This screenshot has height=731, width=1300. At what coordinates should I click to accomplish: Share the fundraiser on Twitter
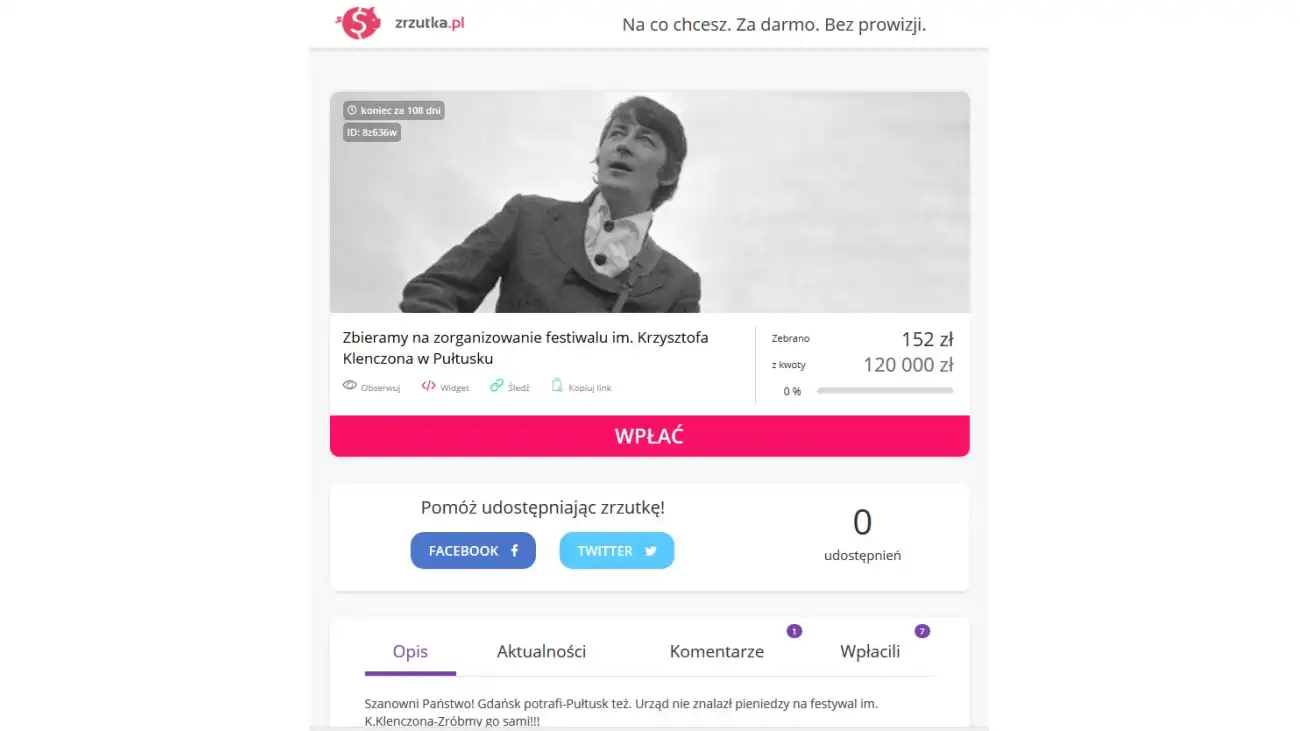616,551
